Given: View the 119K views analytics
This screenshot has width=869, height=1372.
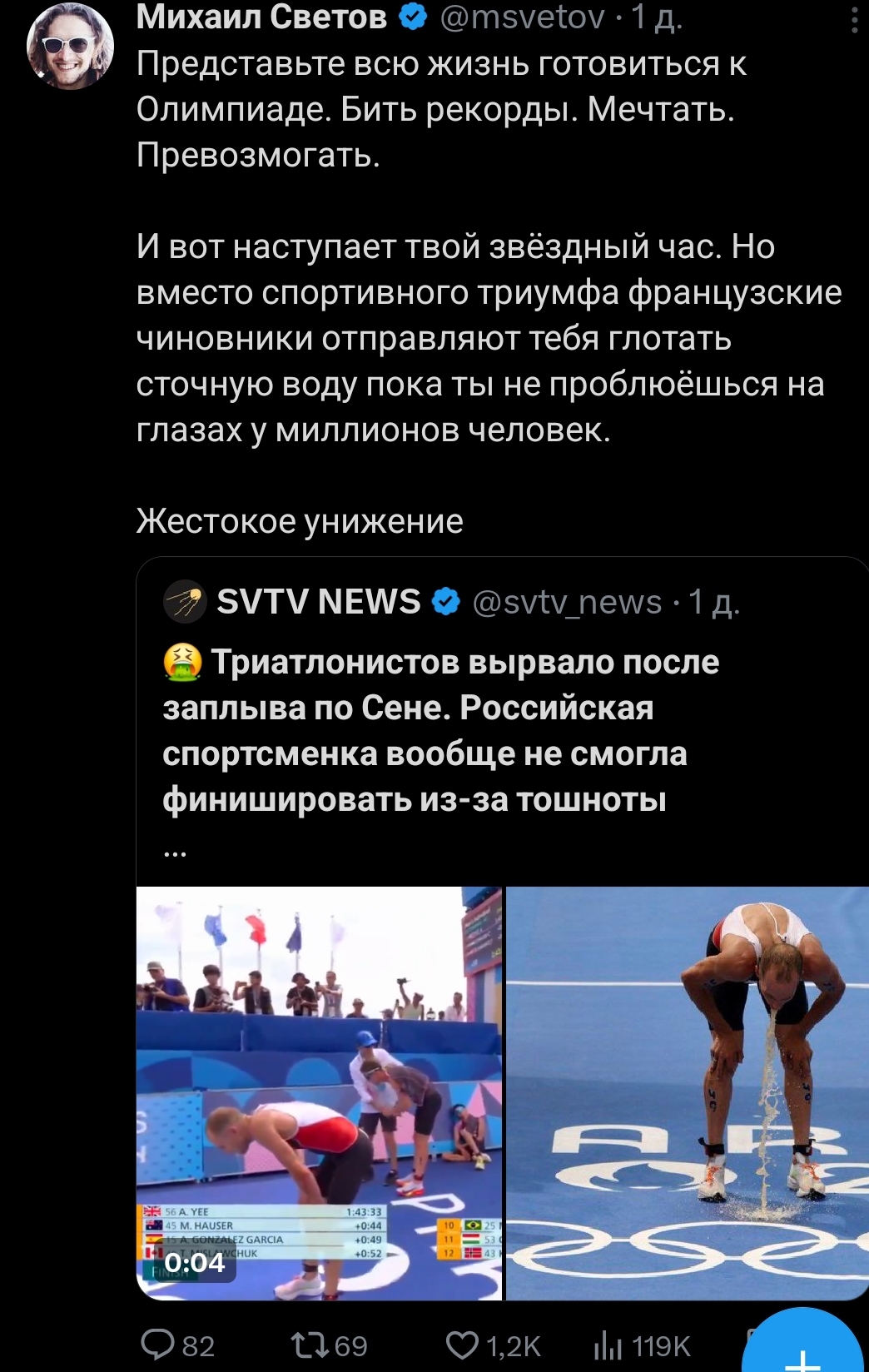Looking at the screenshot, I should 642,1345.
